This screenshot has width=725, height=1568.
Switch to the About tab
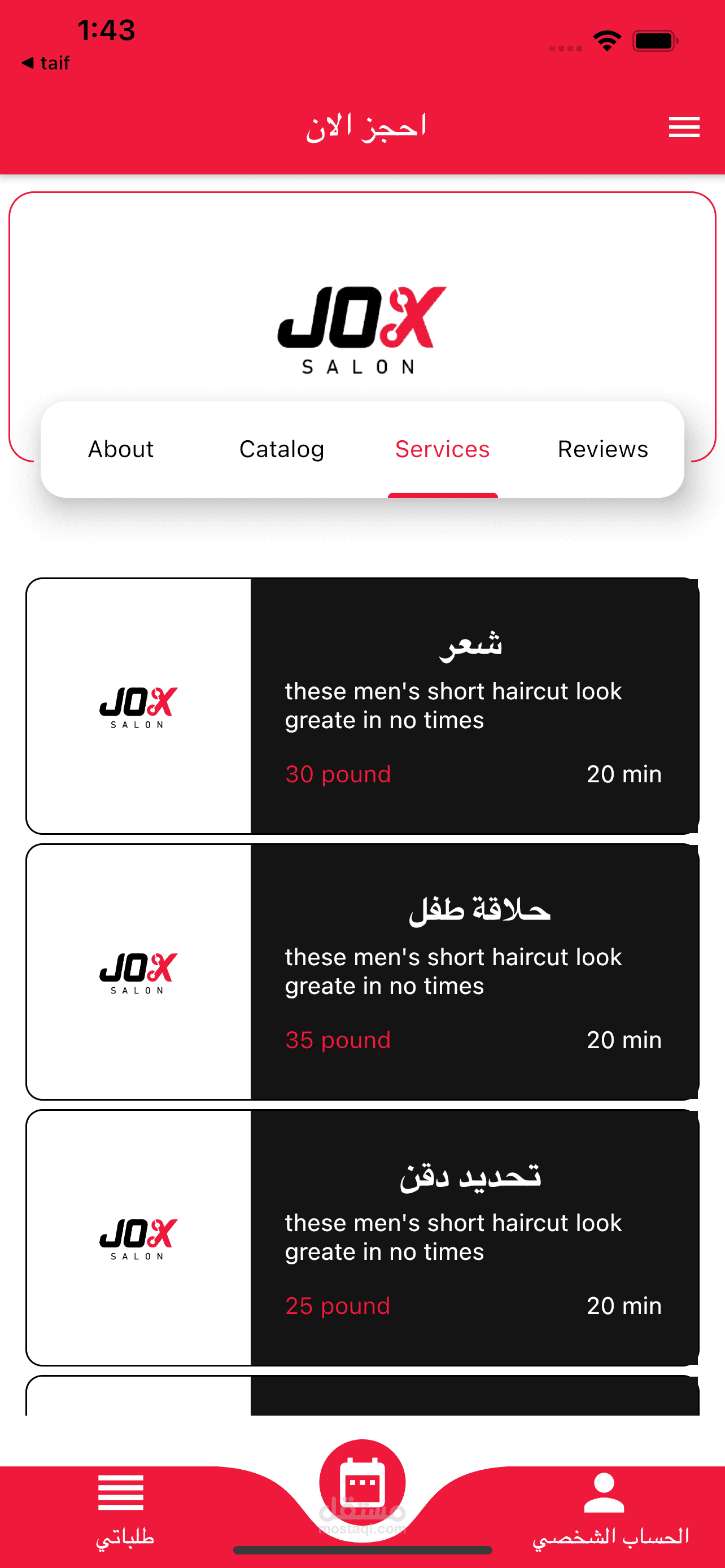click(x=120, y=449)
